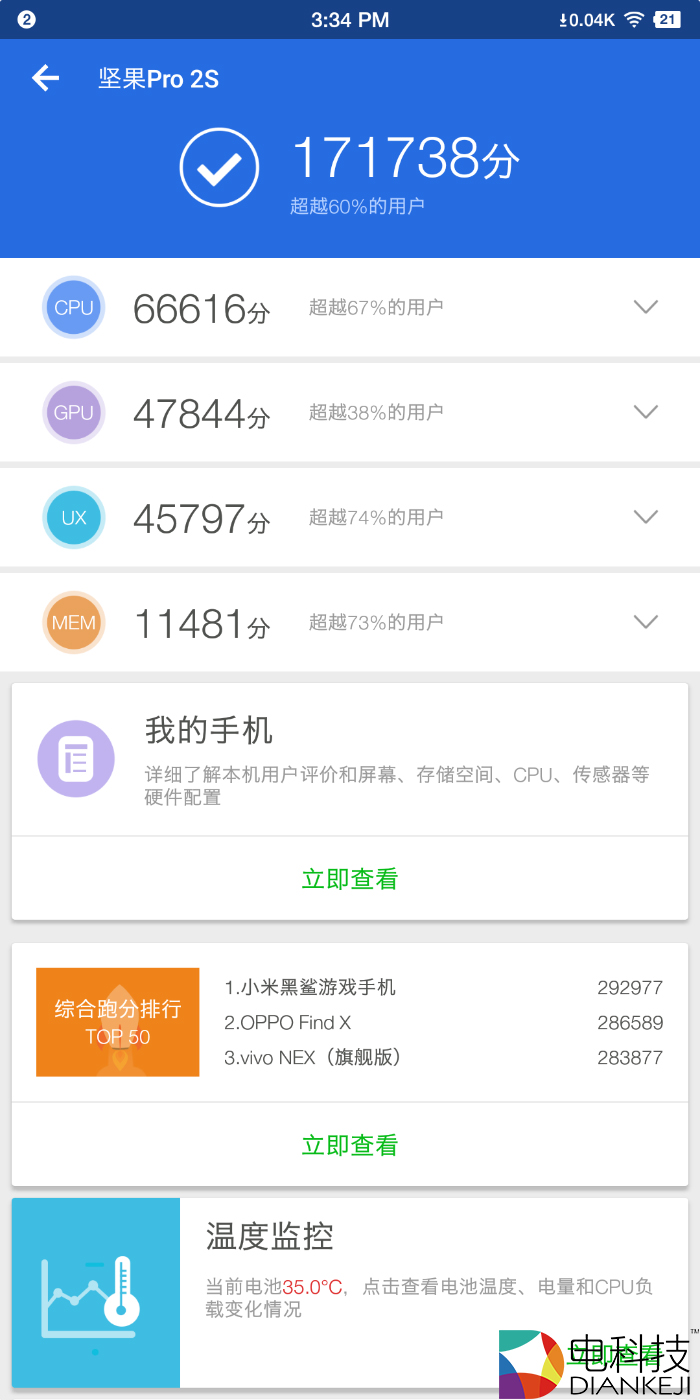700x1400 pixels.
Task: Expand the GPU score details
Action: (x=646, y=412)
